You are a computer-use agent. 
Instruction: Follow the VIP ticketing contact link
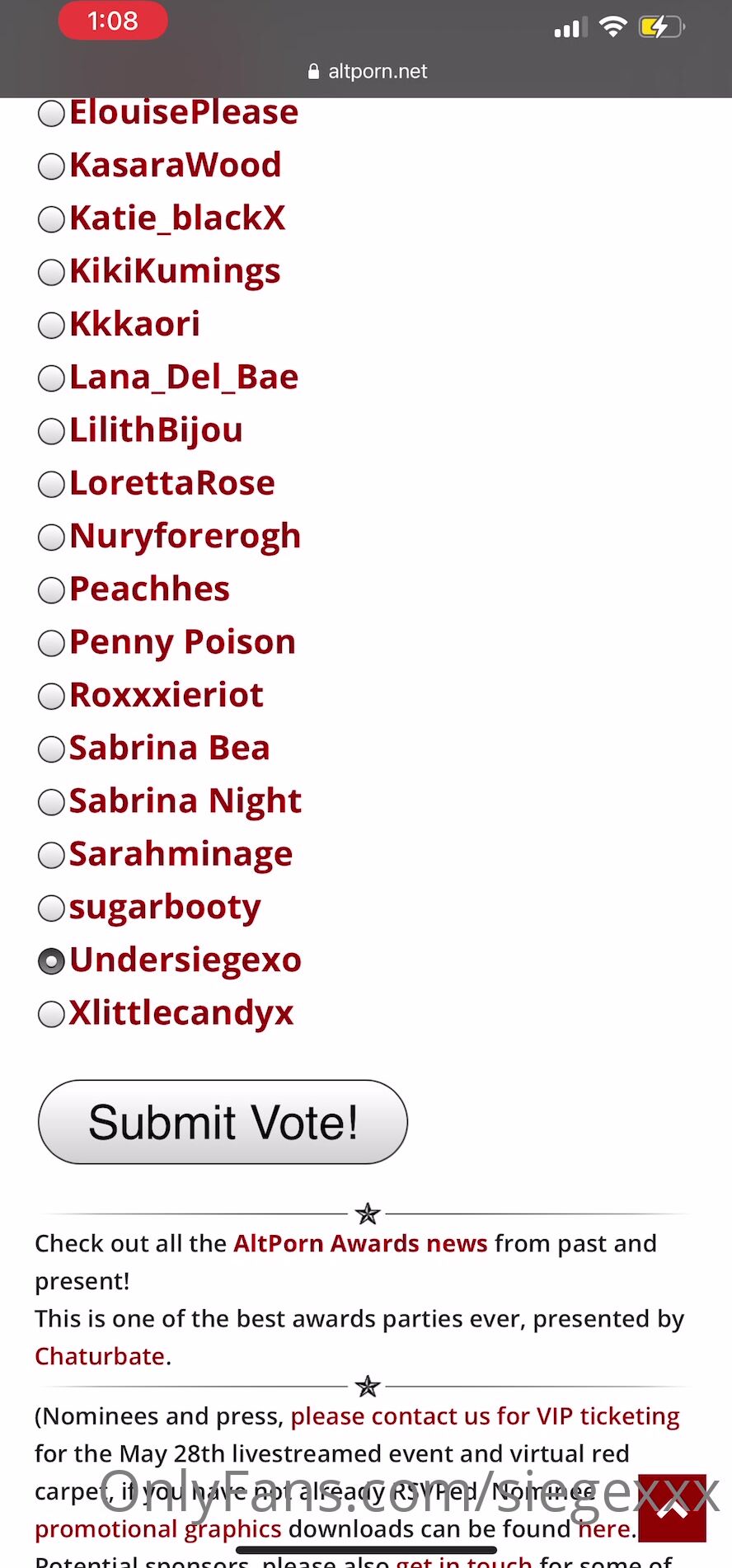pyautogui.click(x=485, y=1416)
